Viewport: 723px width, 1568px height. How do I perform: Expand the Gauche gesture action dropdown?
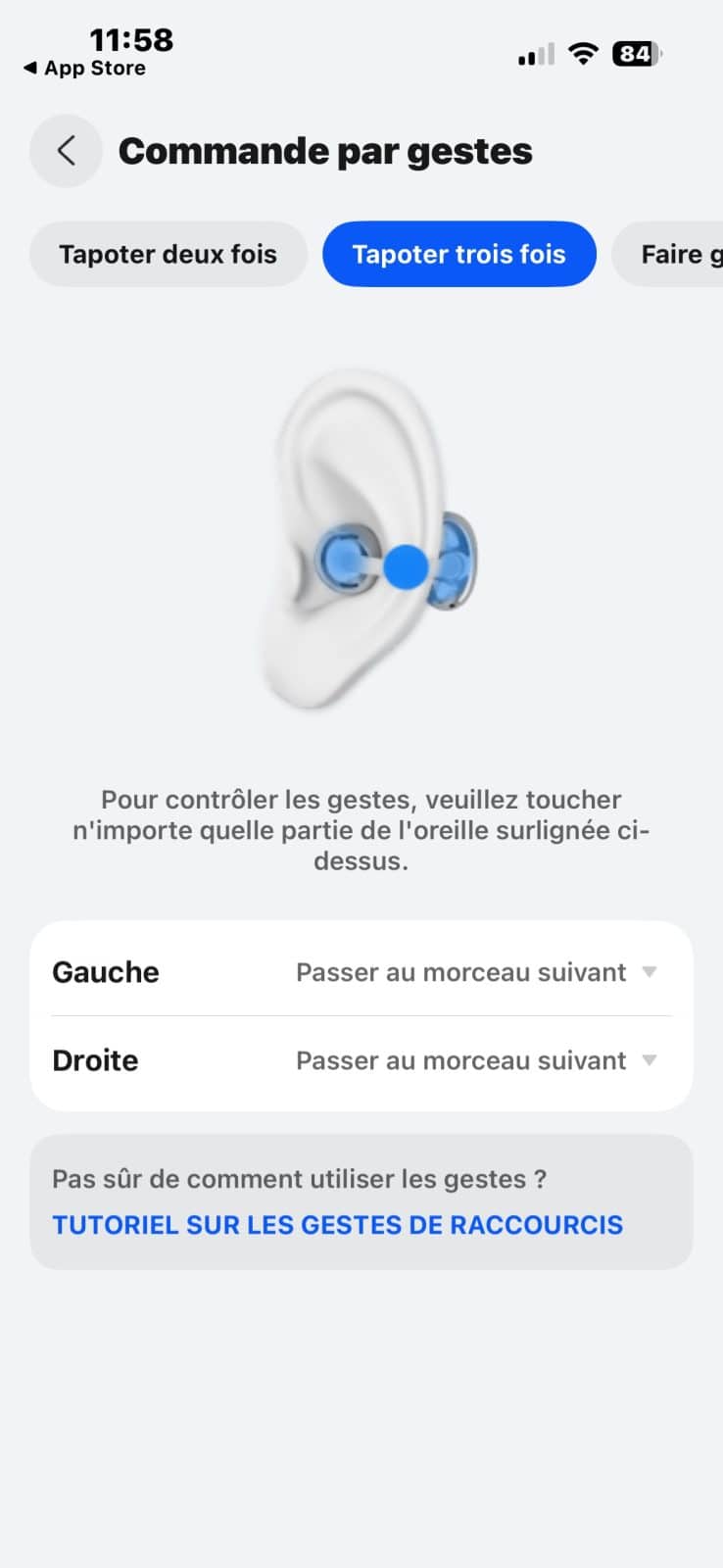click(476, 972)
